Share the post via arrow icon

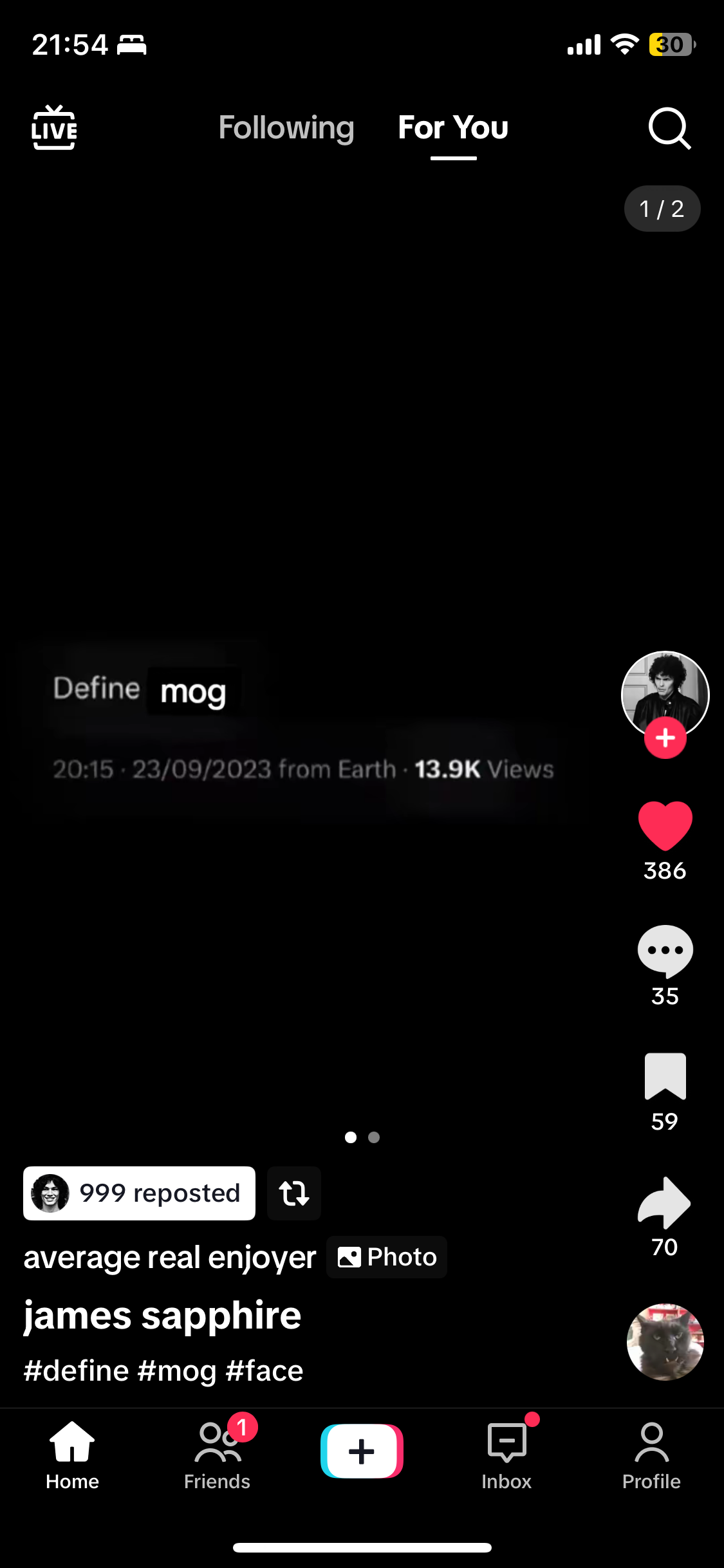[x=665, y=1202]
